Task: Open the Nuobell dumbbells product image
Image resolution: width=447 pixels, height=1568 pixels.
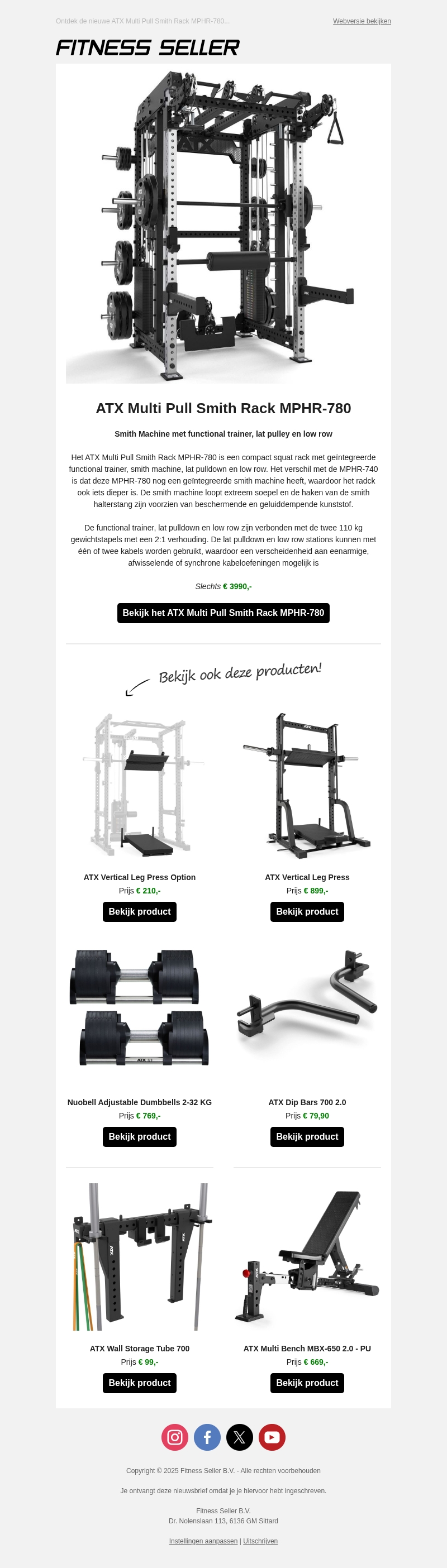Action: [140, 1011]
